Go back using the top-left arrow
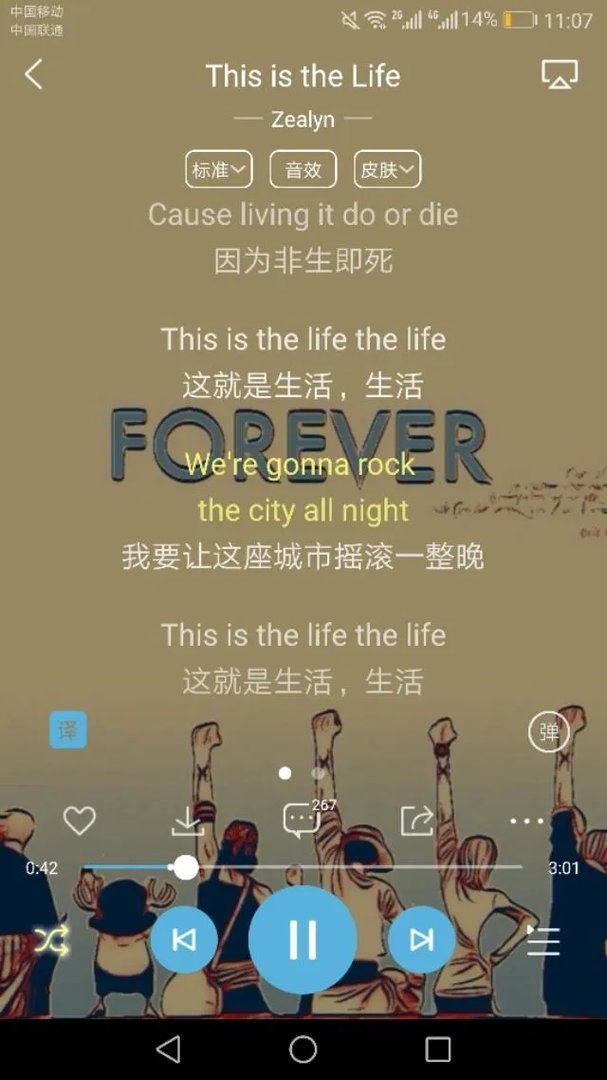607x1080 pixels. tap(34, 74)
